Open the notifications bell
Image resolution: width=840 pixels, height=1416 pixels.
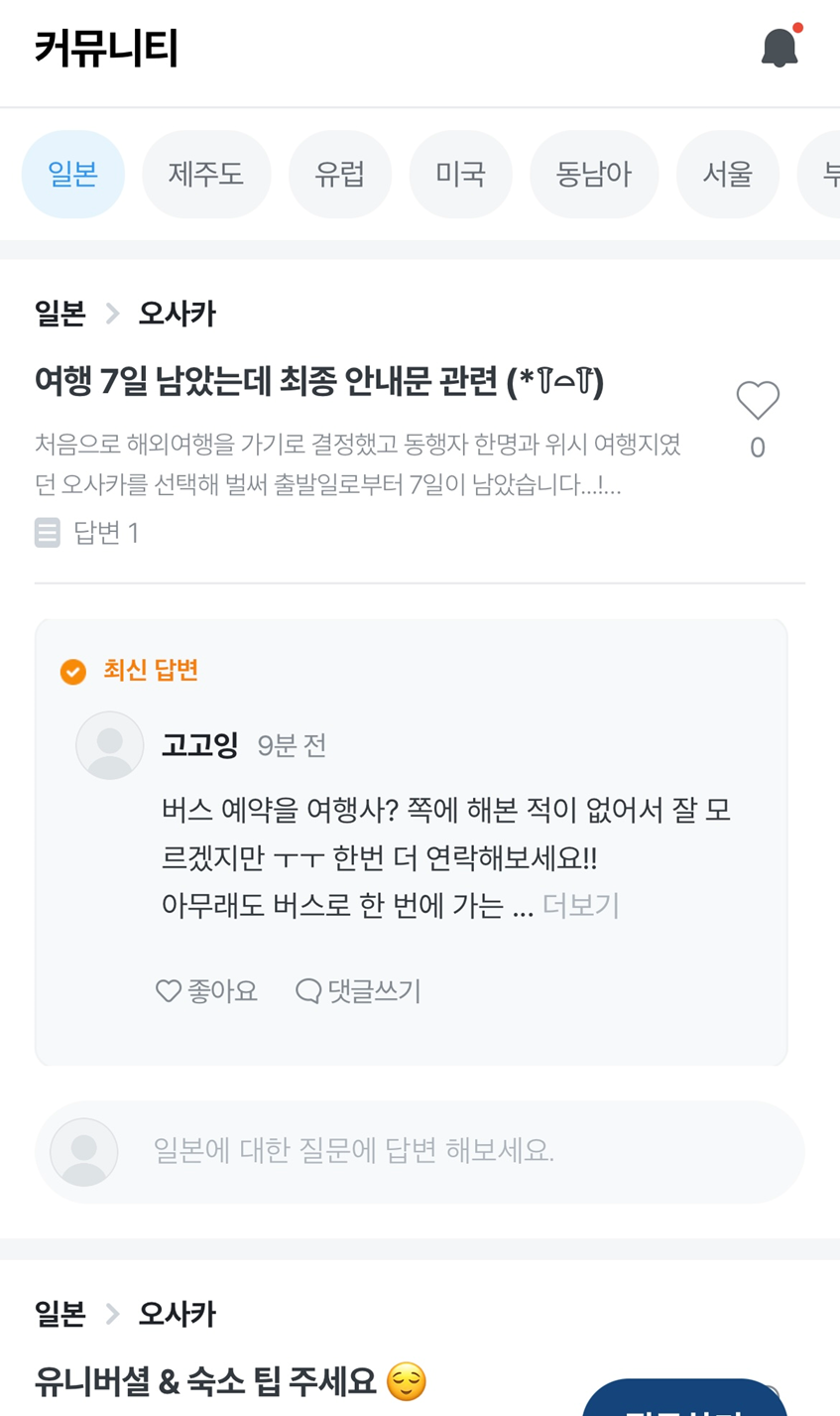tap(780, 47)
